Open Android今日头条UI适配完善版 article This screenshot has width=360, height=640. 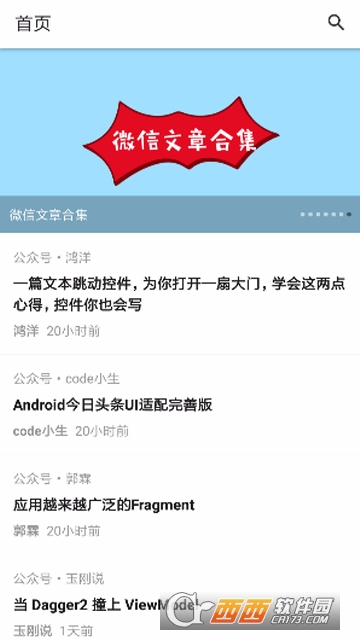pyautogui.click(x=180, y=404)
